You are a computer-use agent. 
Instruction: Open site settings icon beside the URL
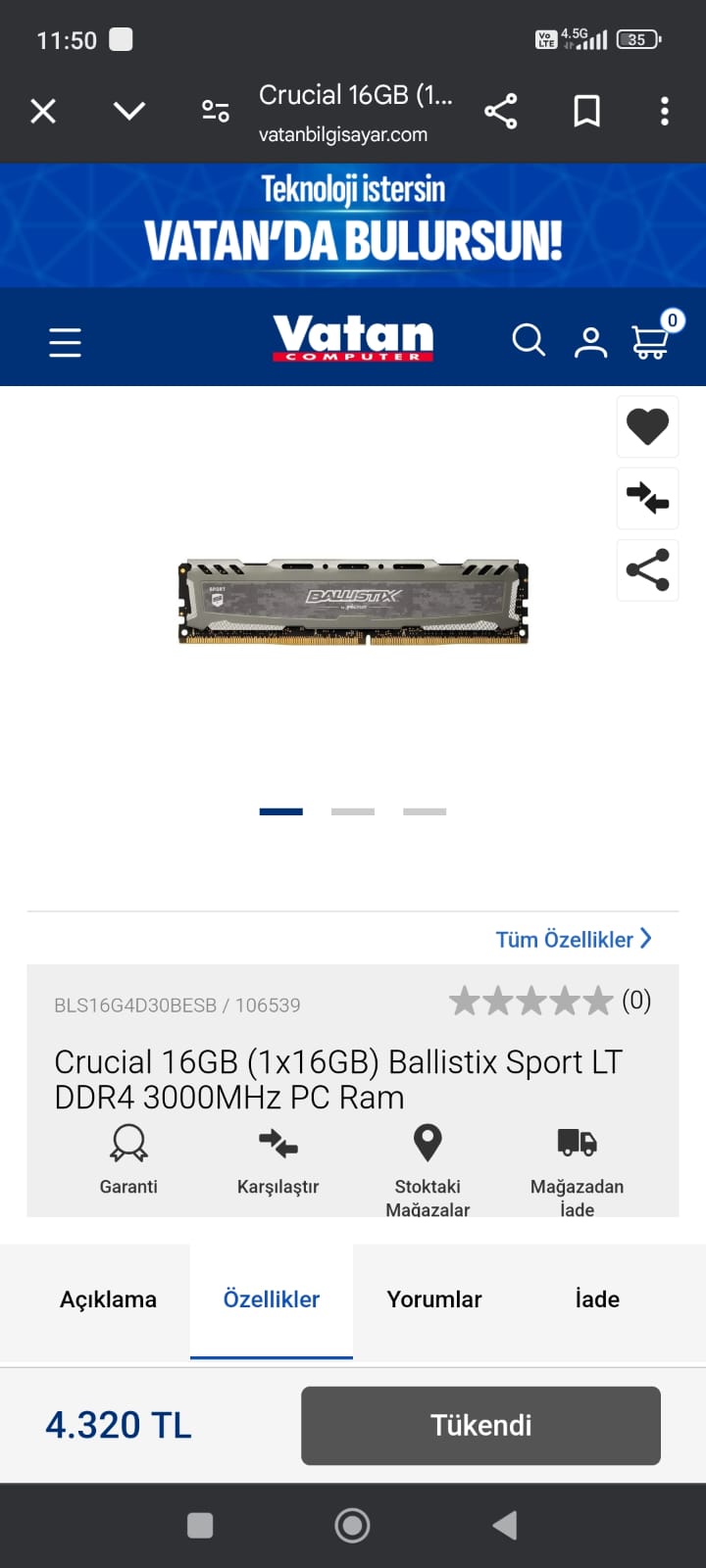pos(215,111)
